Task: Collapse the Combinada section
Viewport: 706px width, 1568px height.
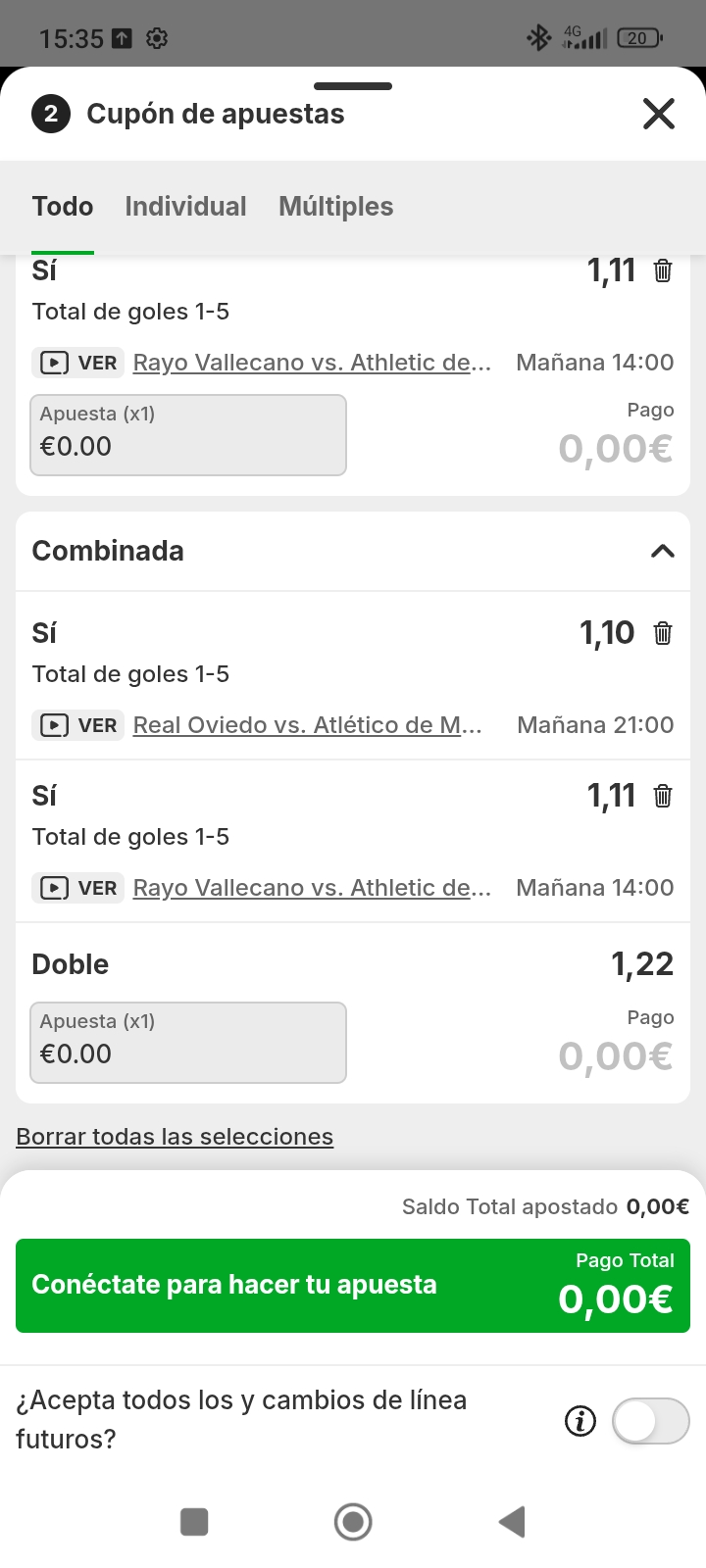Action: 663,551
